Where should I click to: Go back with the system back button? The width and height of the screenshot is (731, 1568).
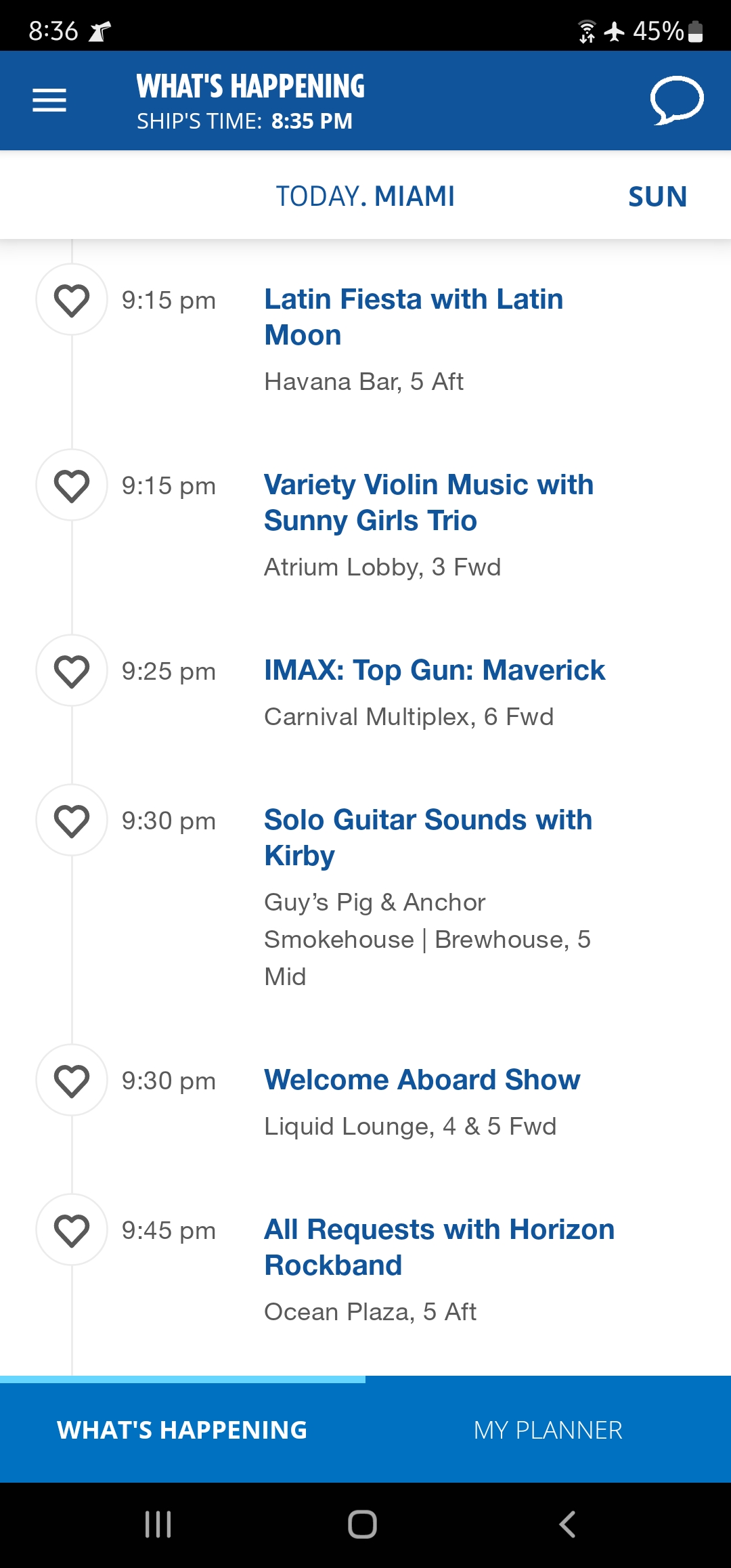coord(567,1525)
